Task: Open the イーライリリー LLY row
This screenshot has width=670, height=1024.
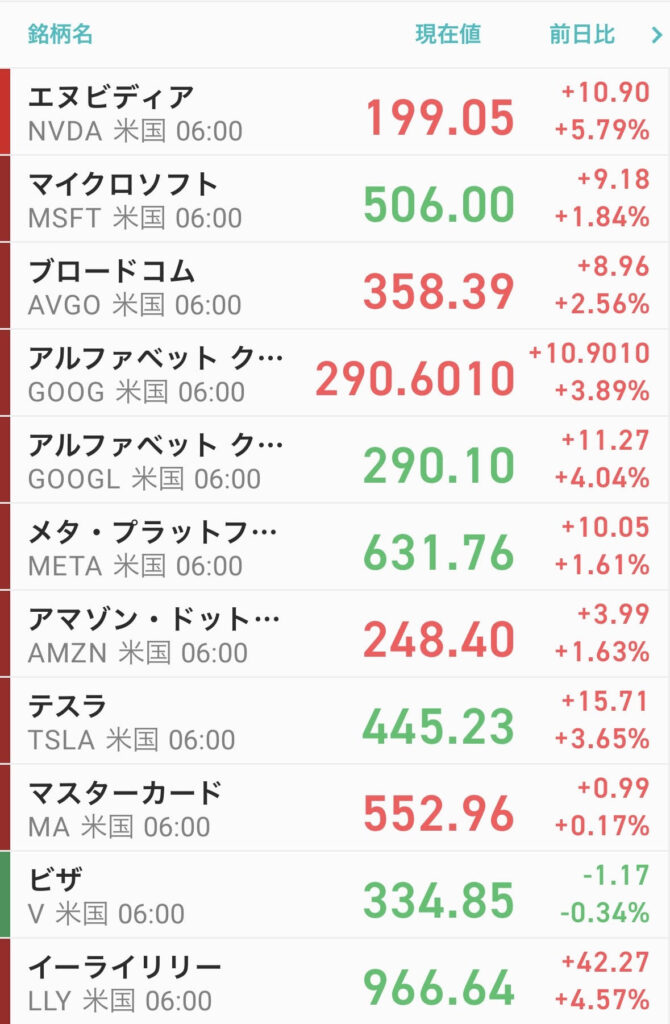Action: 335,982
